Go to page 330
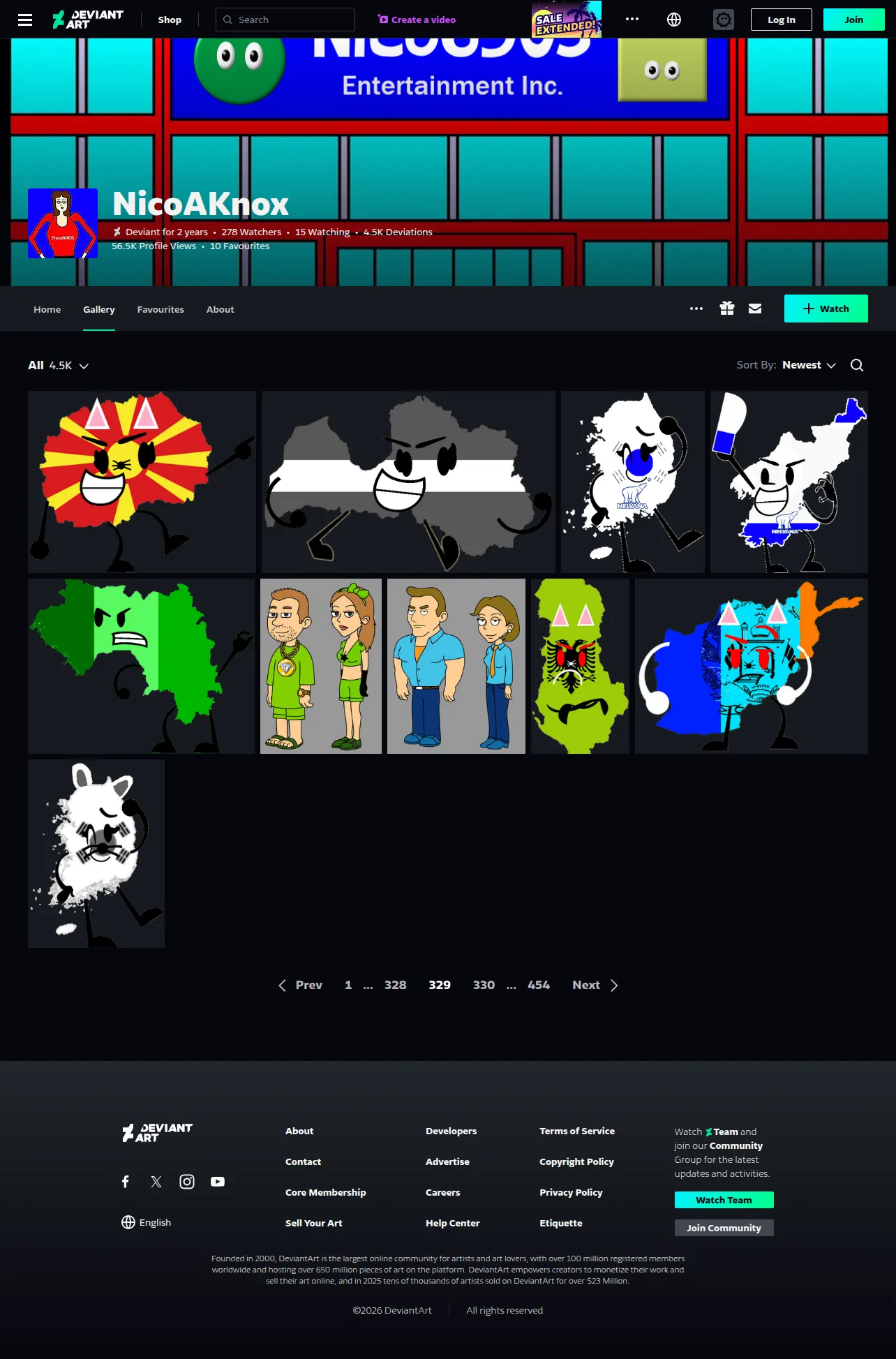The height and width of the screenshot is (1359, 896). (484, 985)
